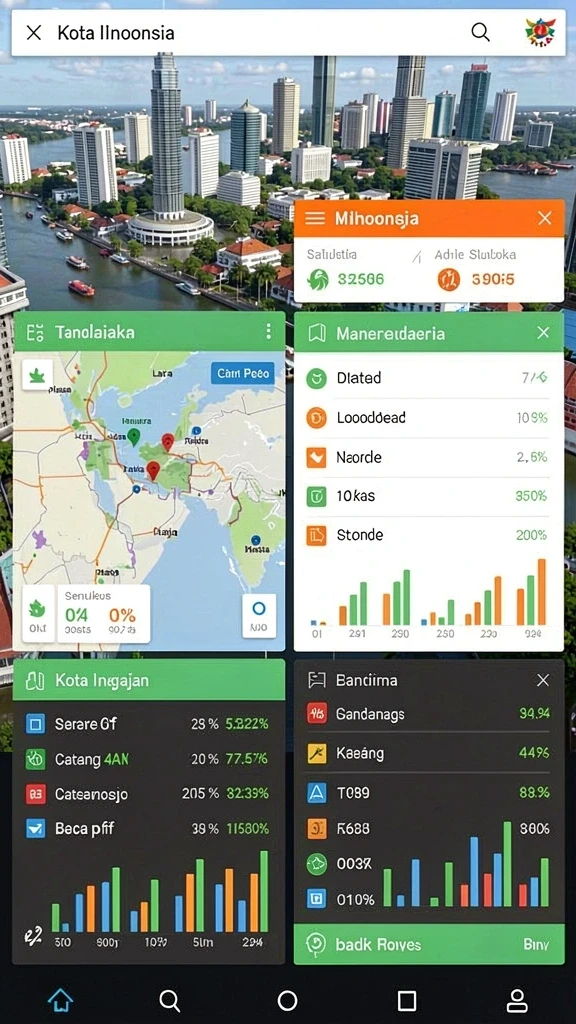Open the Gandanags row
The width and height of the screenshot is (576, 1024).
pyautogui.click(x=428, y=714)
